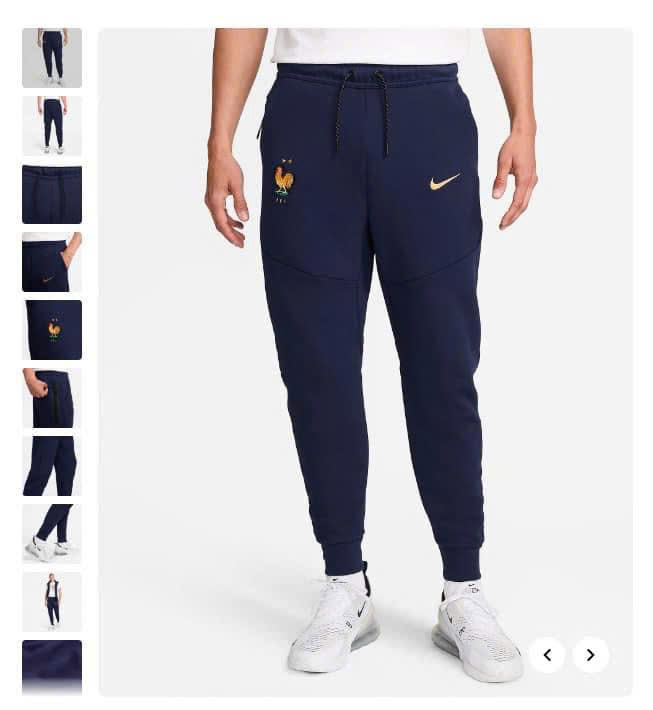The width and height of the screenshot is (653, 710).
Task: Open the fabric texture close-up thumbnail
Action: pos(52,666)
